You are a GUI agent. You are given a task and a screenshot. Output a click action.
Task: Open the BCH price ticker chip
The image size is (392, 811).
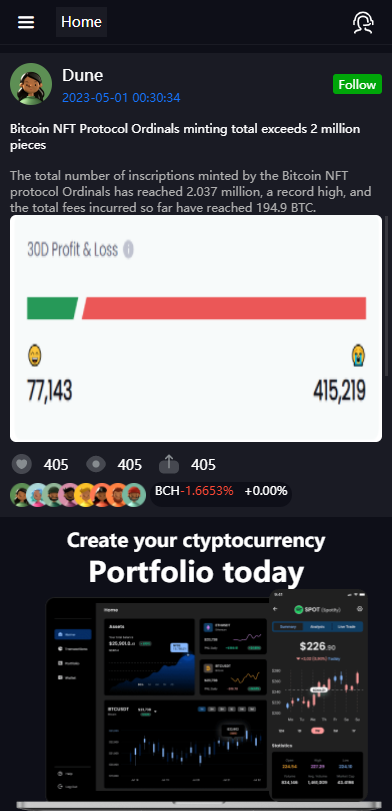(x=221, y=491)
